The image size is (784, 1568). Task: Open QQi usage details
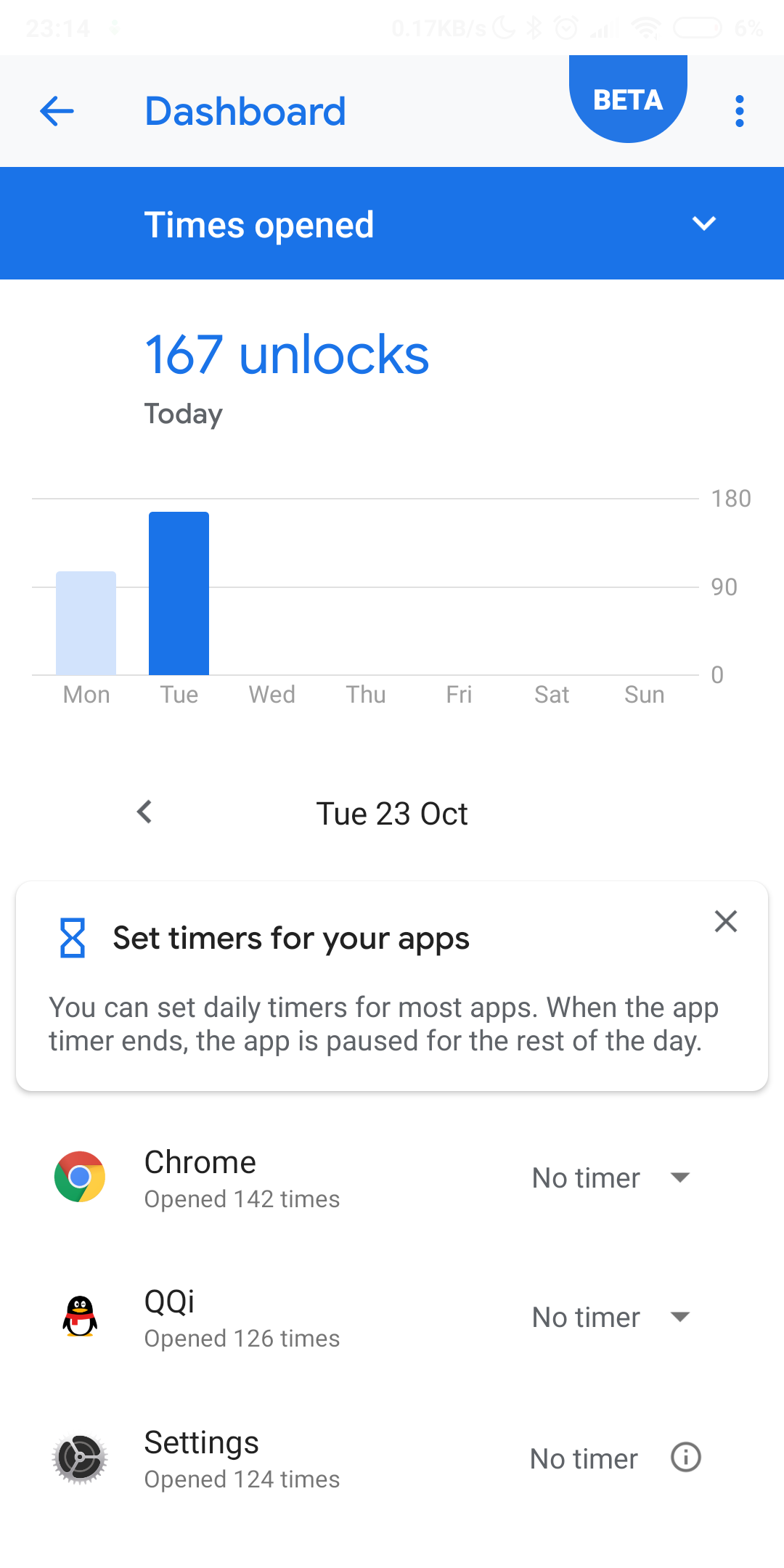point(242,1318)
